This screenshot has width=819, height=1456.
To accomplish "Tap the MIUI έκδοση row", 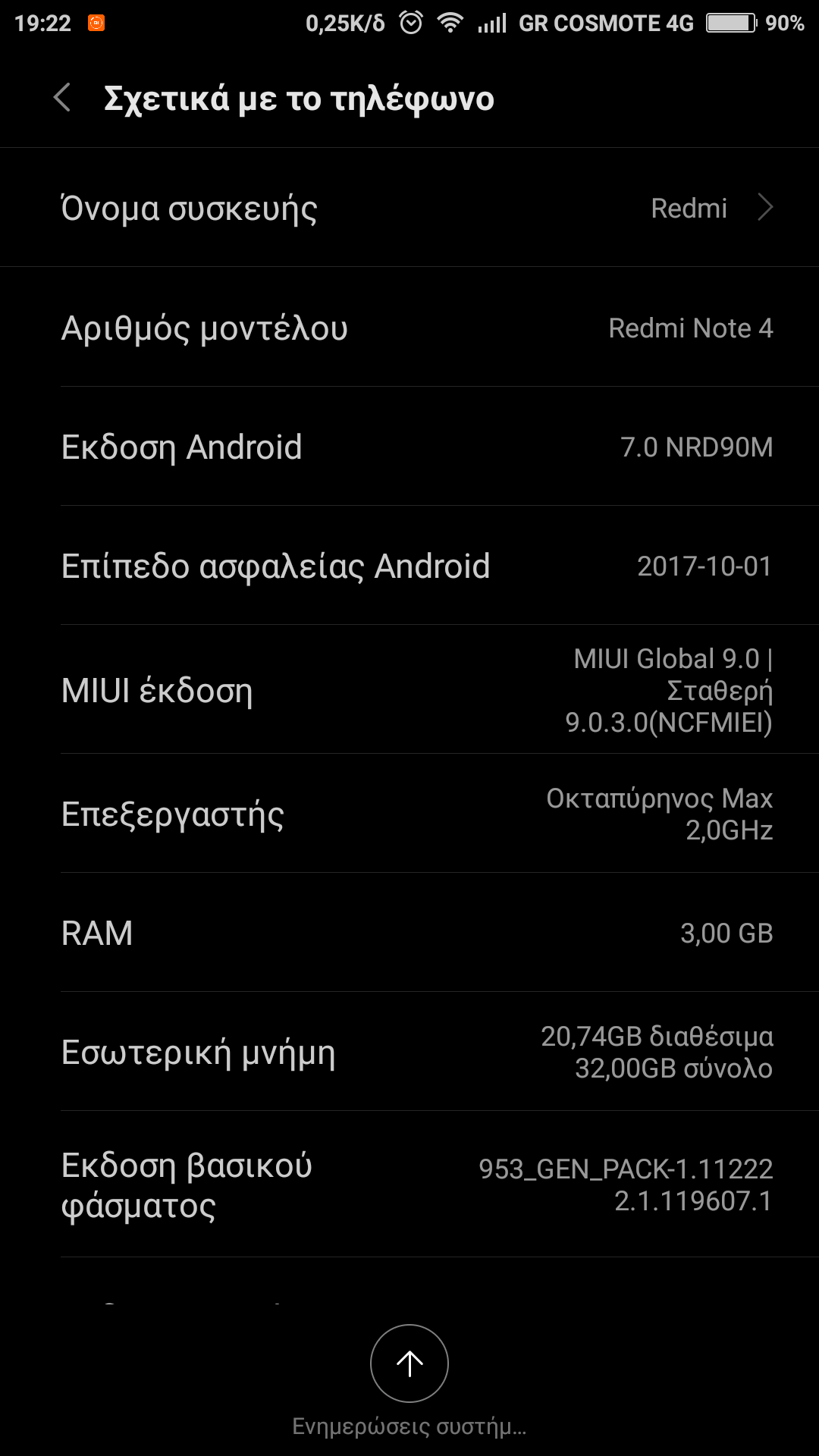I will pyautogui.click(x=409, y=690).
